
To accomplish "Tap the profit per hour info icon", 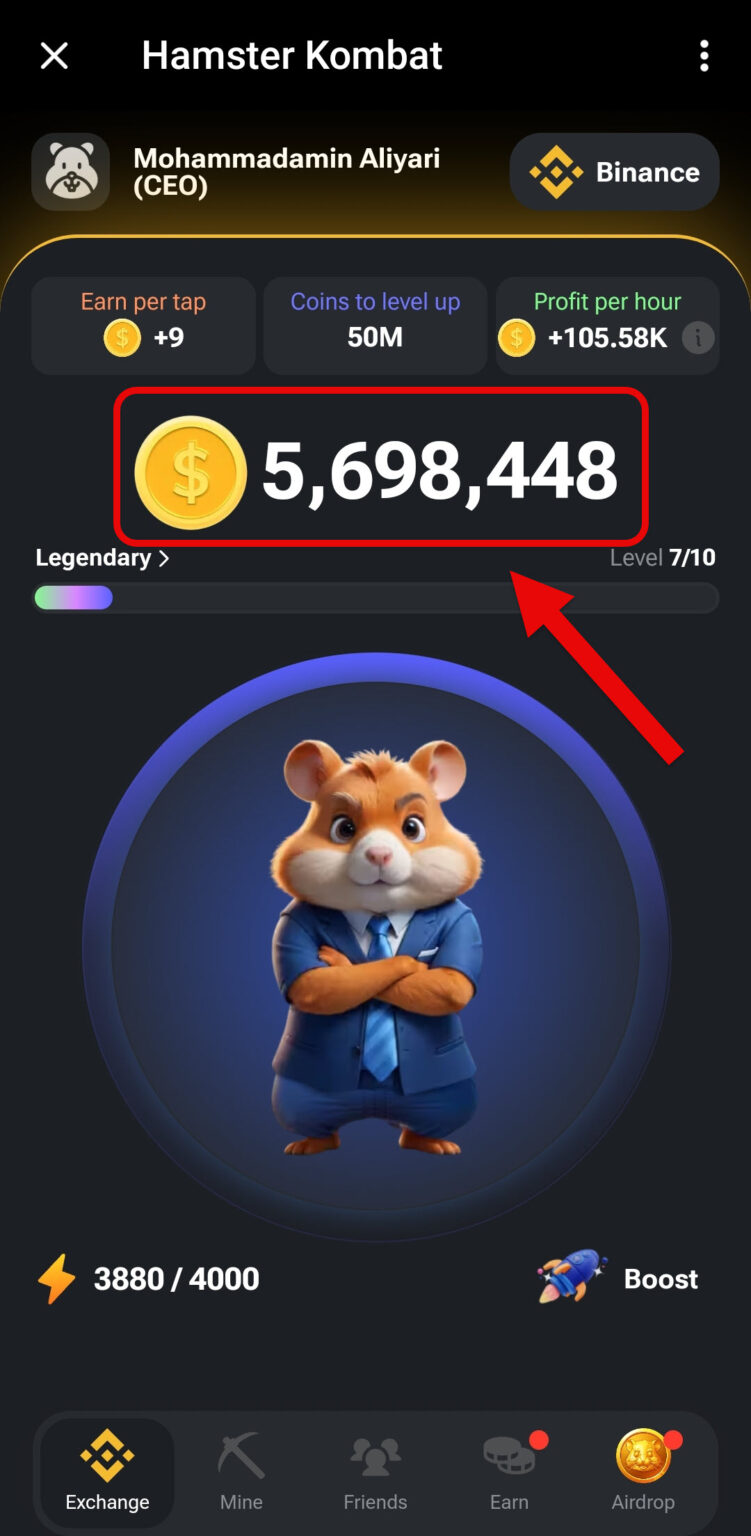I will coord(698,338).
